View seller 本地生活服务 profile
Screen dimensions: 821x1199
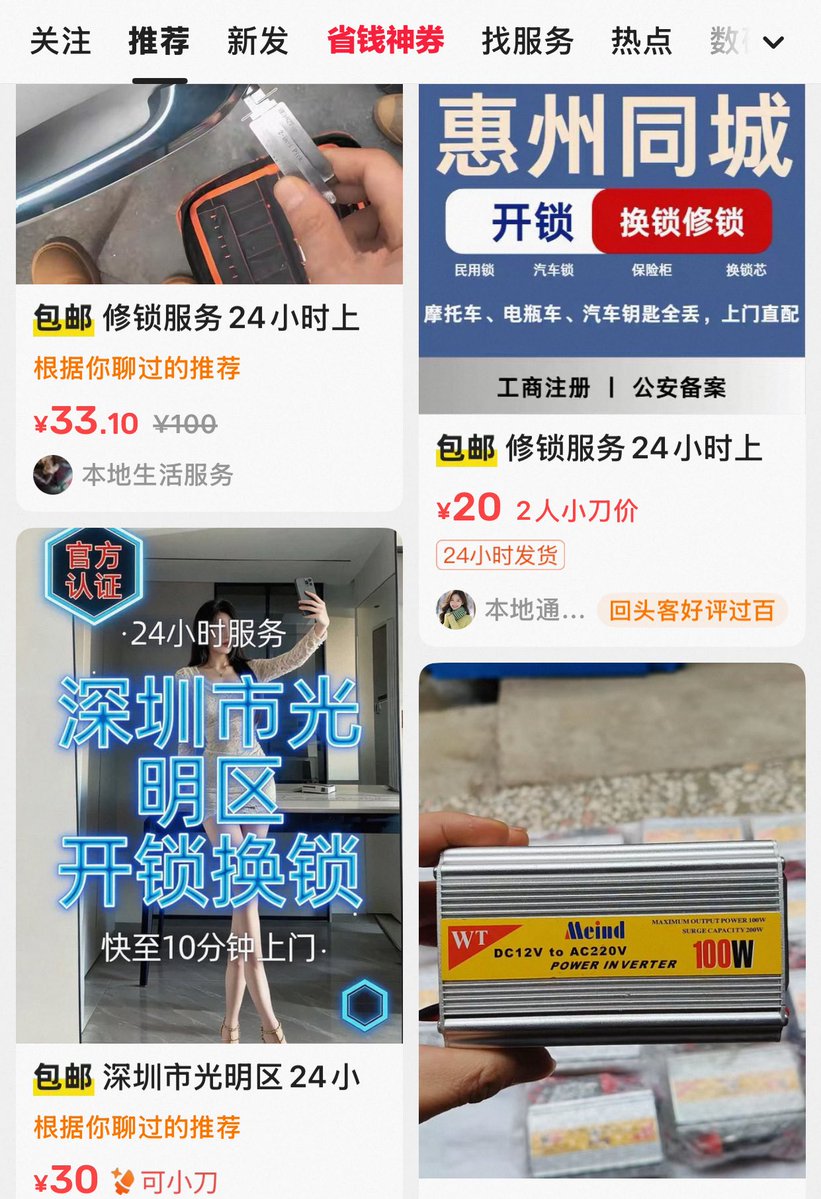[157, 475]
